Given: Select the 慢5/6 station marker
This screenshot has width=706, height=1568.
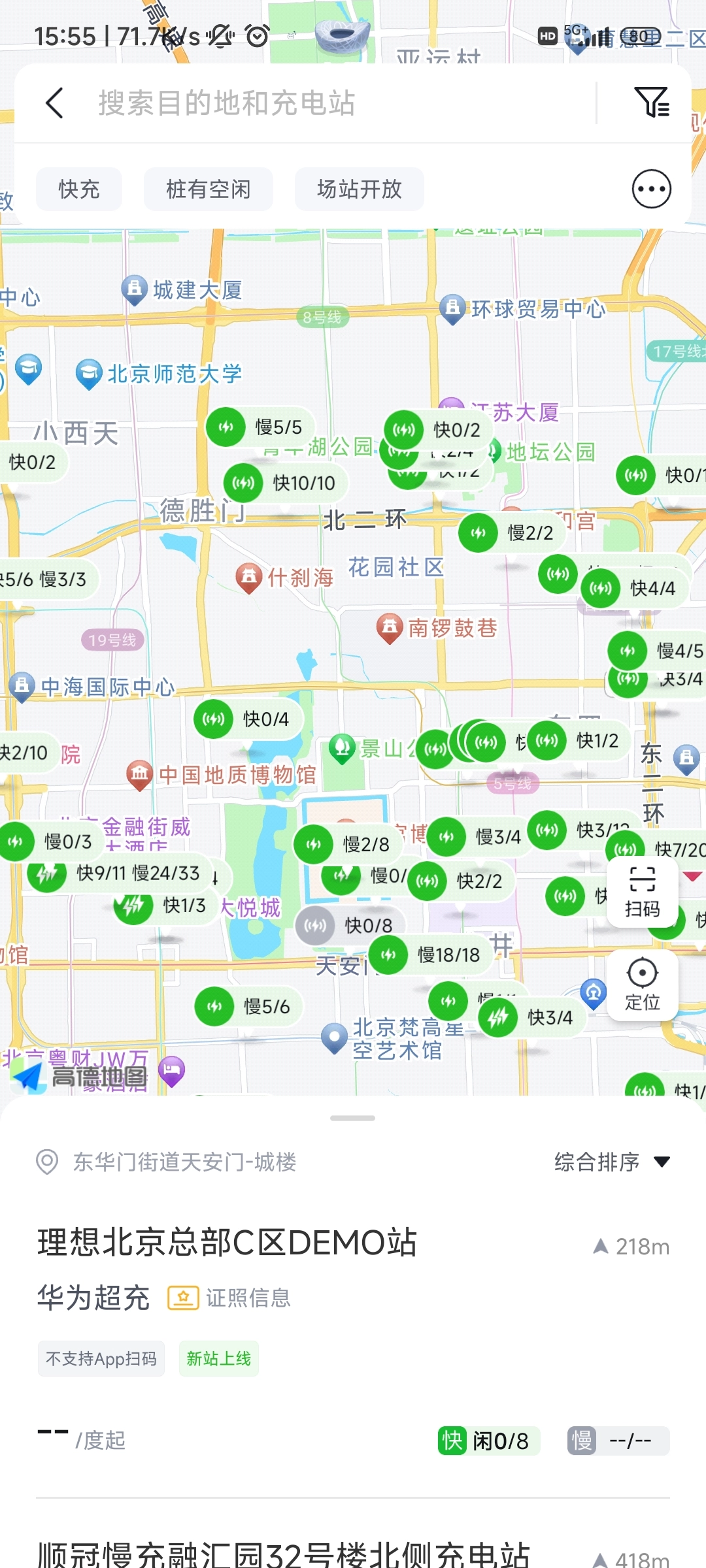Looking at the screenshot, I should pos(249,1007).
